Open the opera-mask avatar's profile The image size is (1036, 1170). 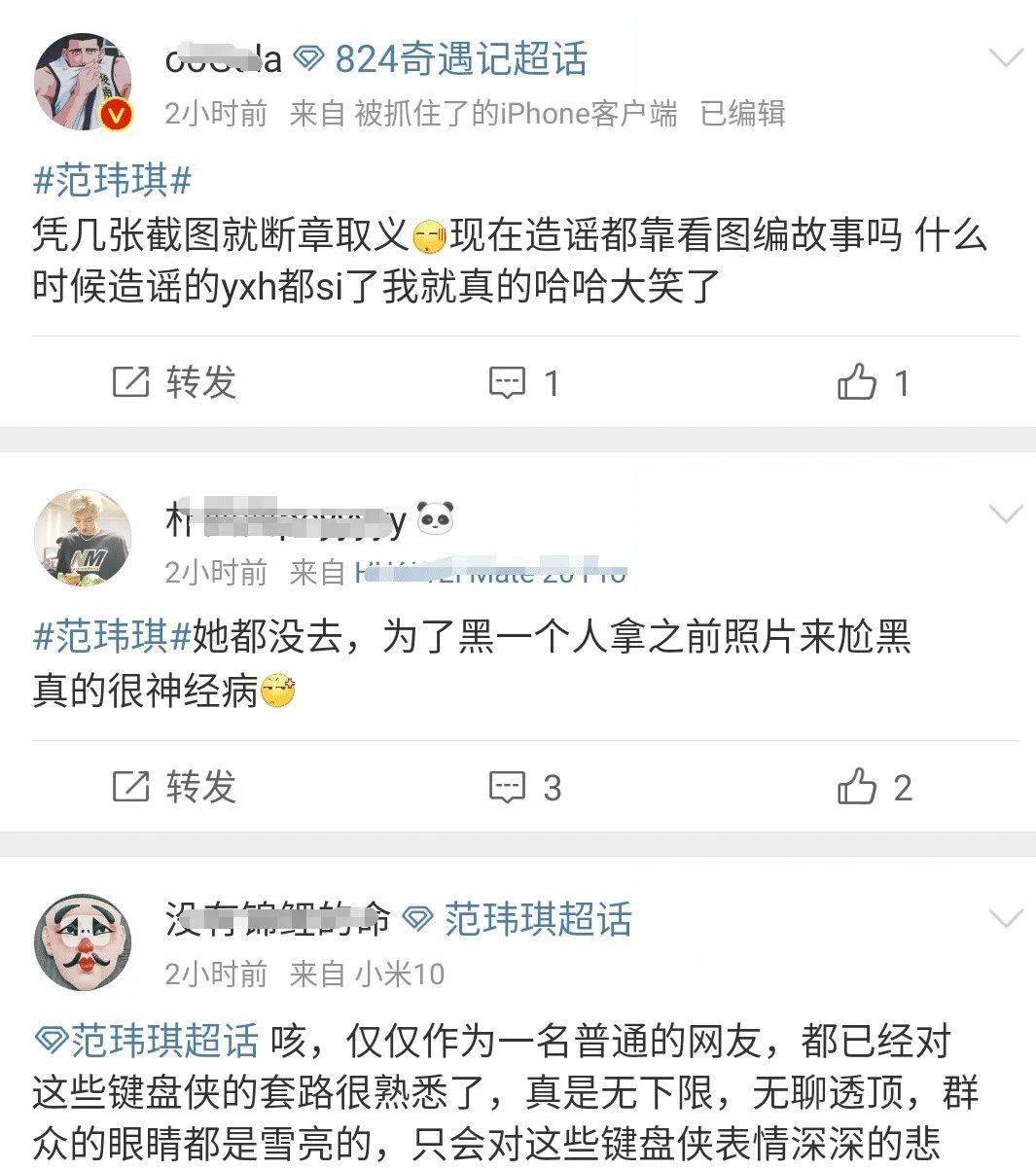[x=82, y=941]
